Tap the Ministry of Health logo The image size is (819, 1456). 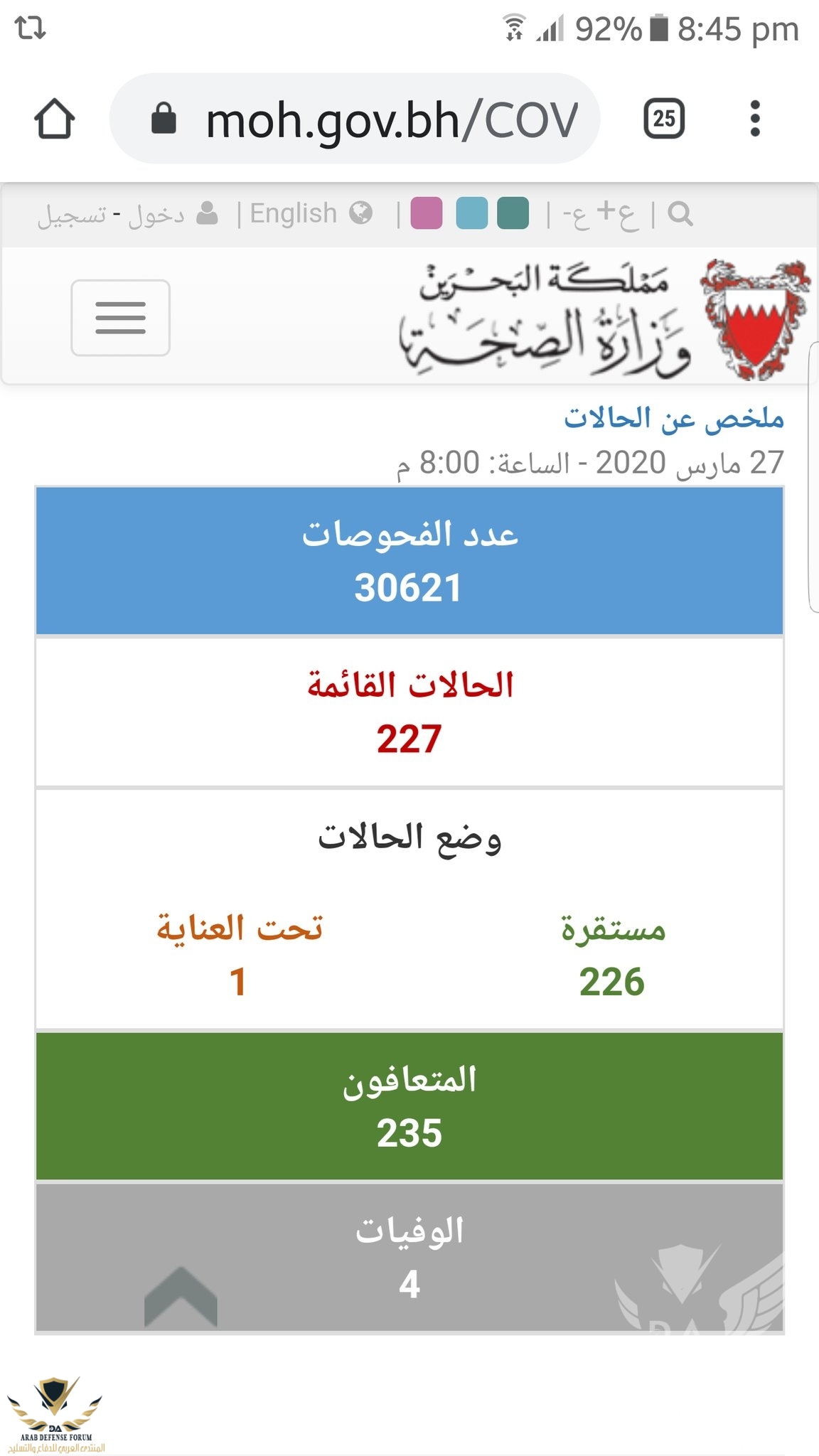604,318
